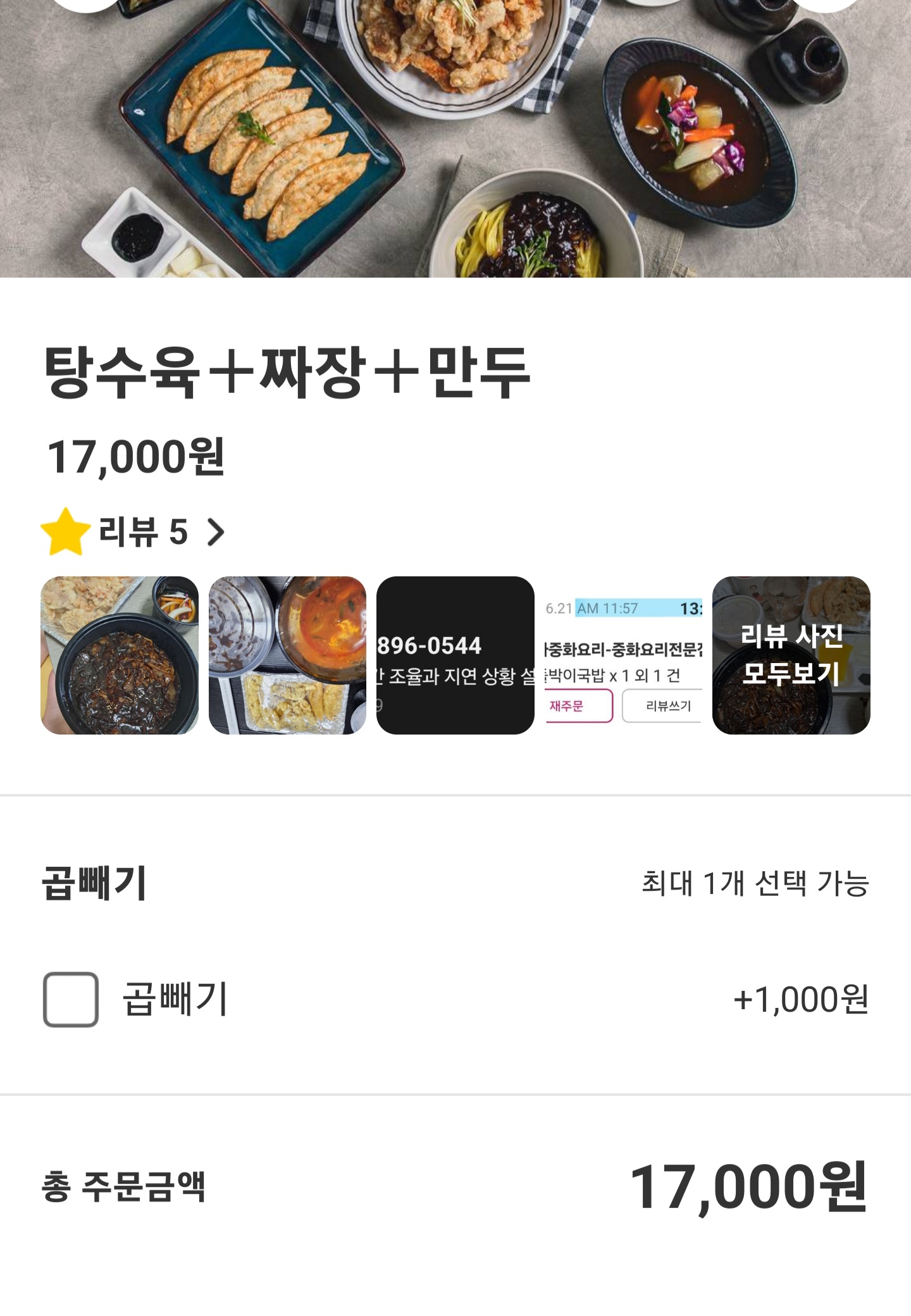This screenshot has height=1316, width=911.
Task: Open the black review photo showing 896-0544
Action: click(455, 655)
